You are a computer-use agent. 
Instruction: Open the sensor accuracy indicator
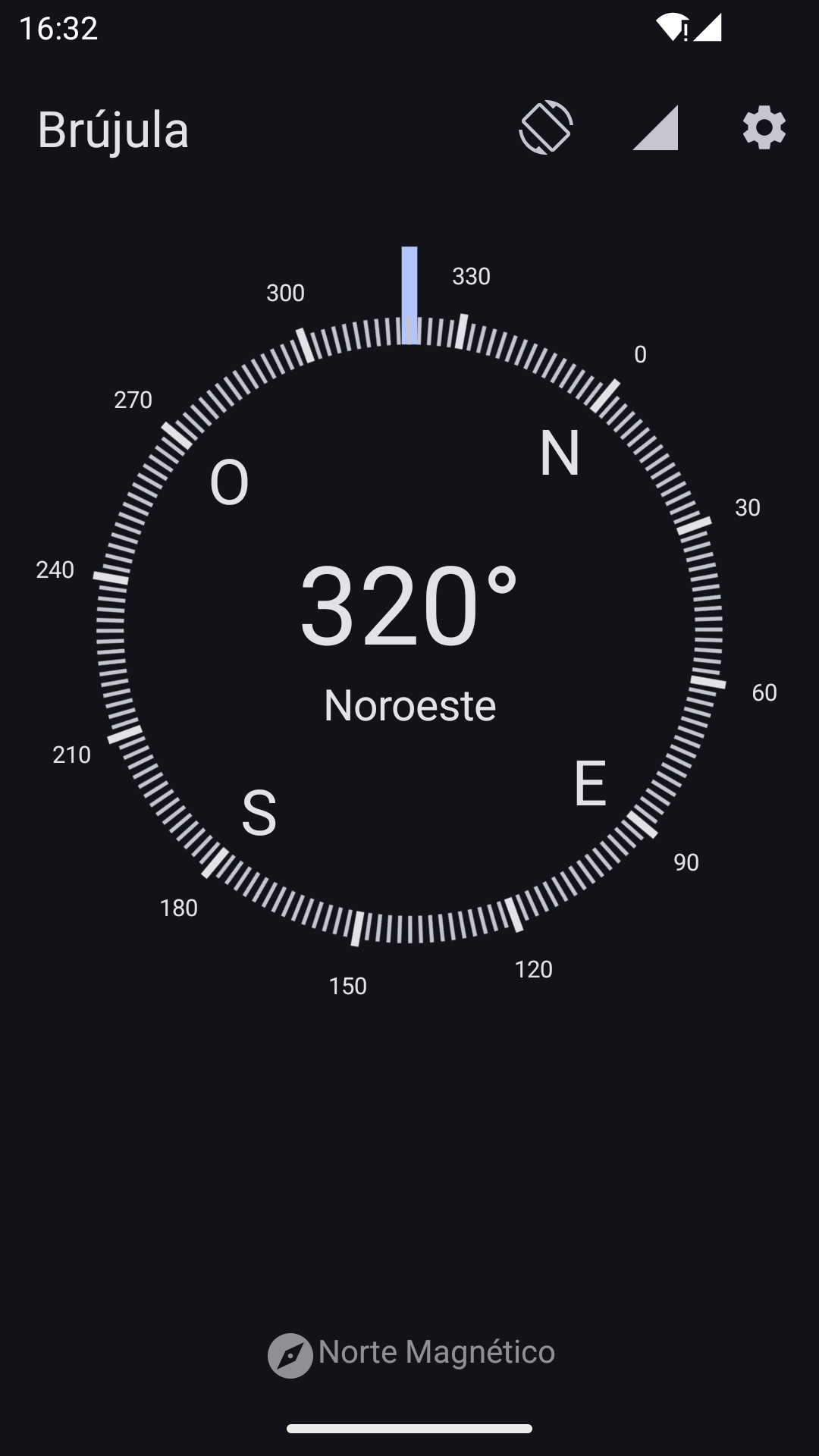pyautogui.click(x=655, y=127)
